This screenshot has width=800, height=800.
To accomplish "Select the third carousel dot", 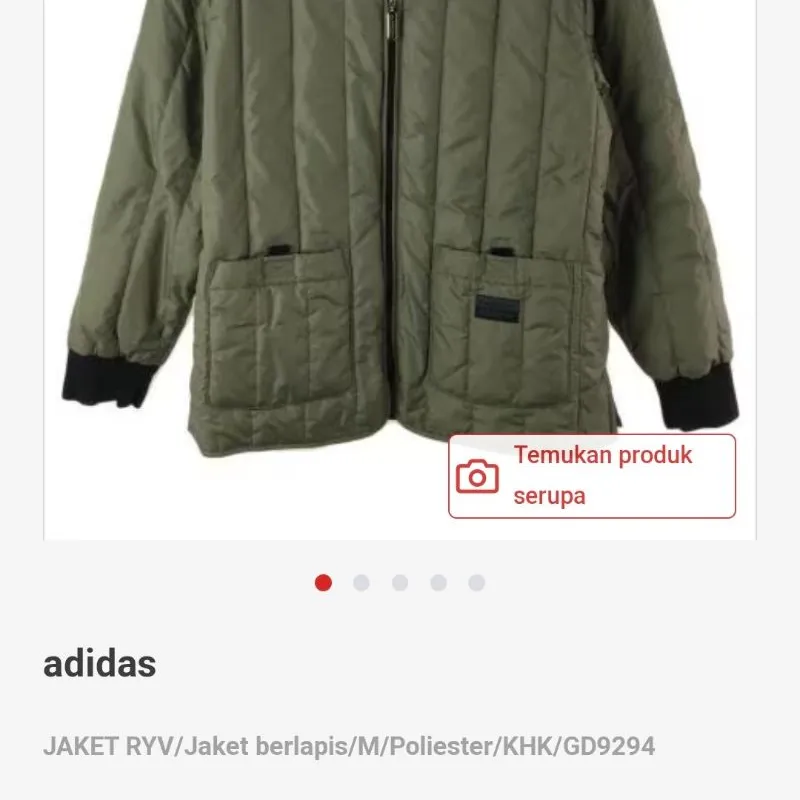I will pyautogui.click(x=400, y=583).
